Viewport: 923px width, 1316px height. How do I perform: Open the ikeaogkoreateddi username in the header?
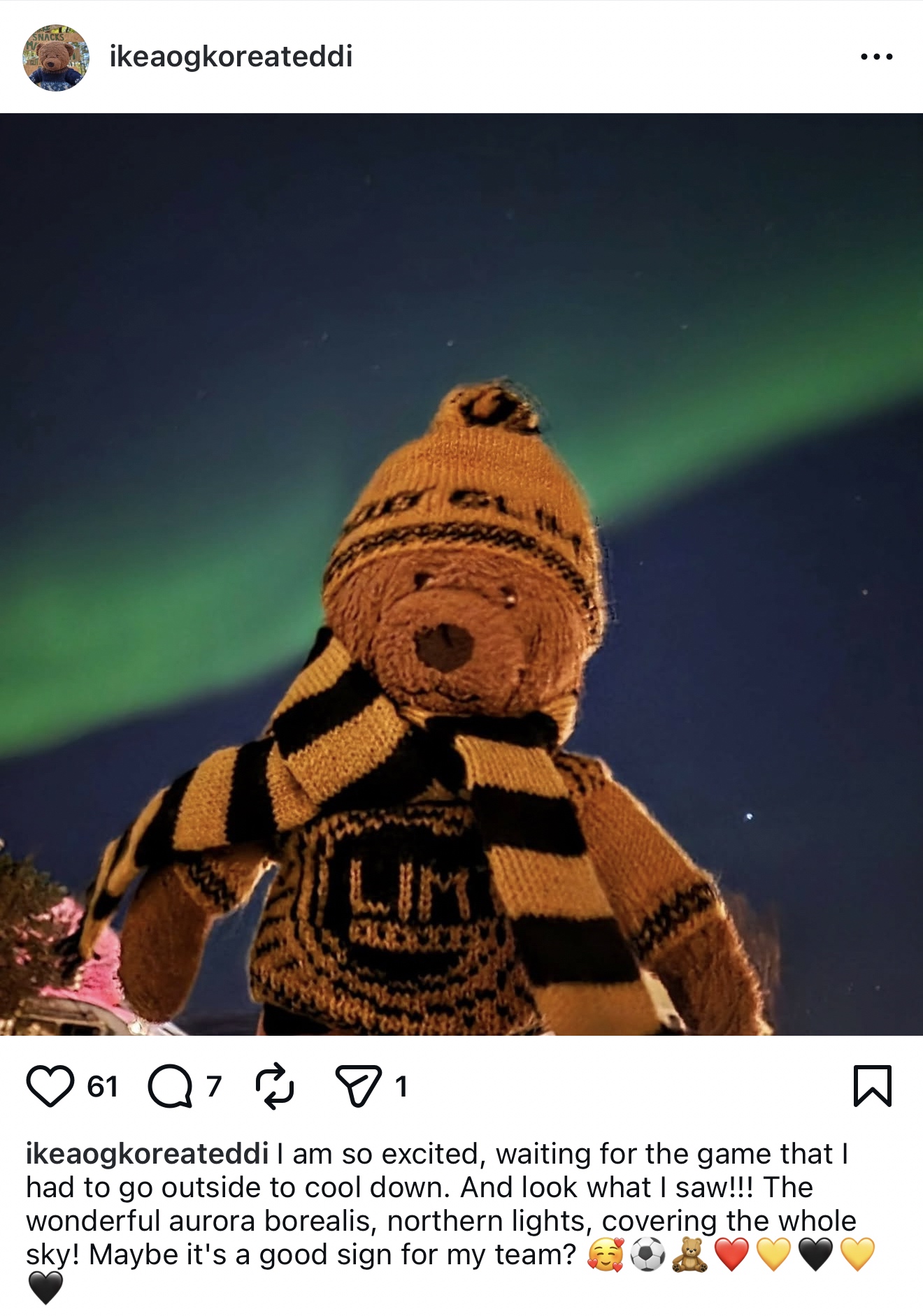click(x=231, y=57)
